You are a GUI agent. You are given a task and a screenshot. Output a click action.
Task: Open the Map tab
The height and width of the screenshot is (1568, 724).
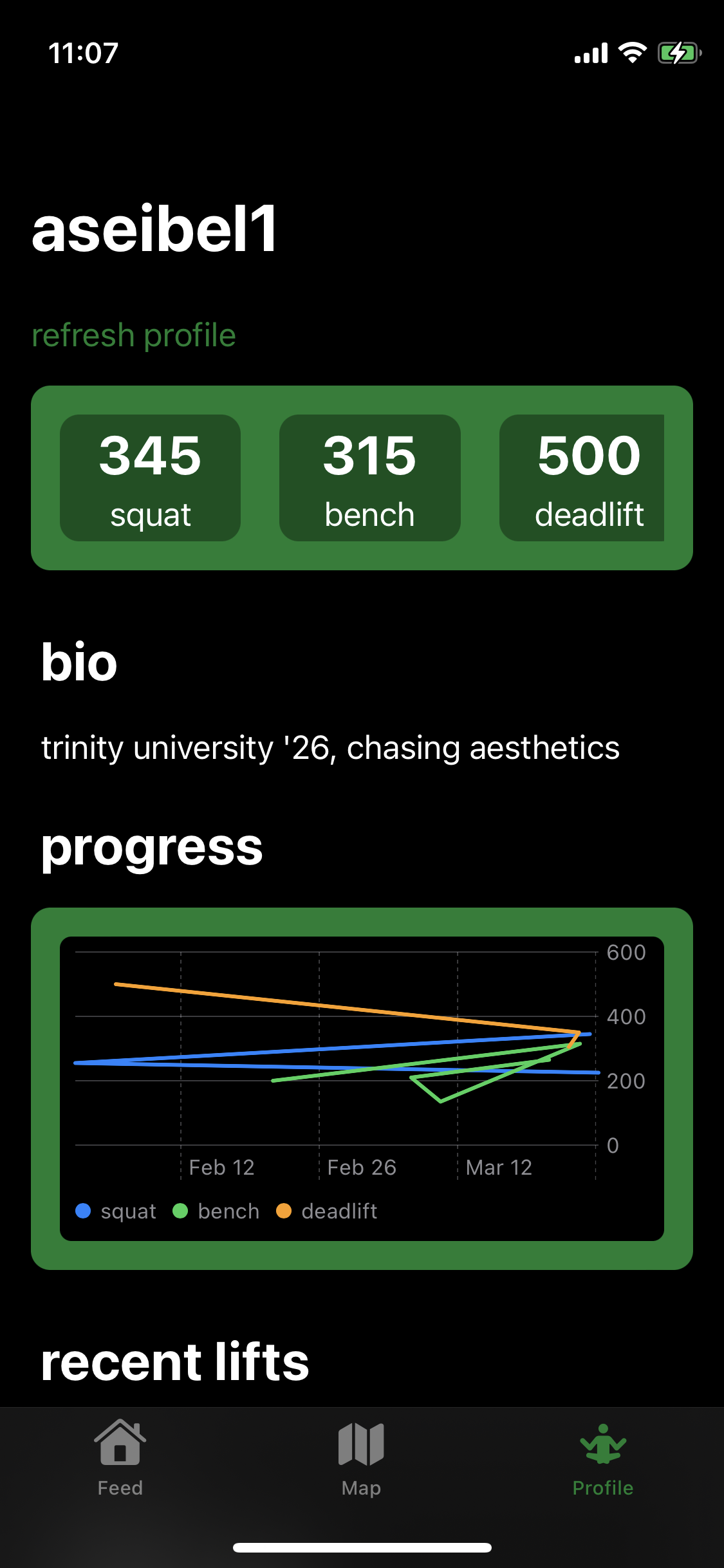(361, 1458)
